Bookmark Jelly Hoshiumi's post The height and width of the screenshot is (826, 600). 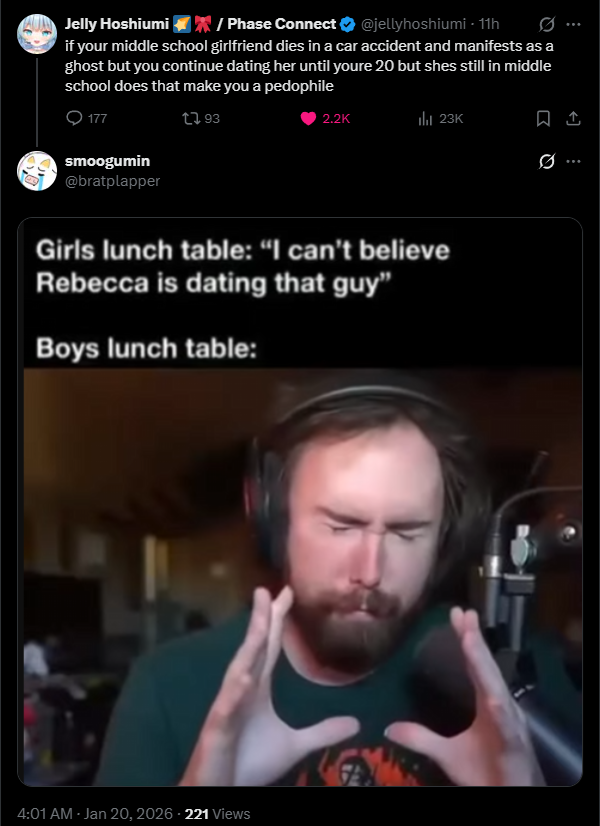[543, 118]
